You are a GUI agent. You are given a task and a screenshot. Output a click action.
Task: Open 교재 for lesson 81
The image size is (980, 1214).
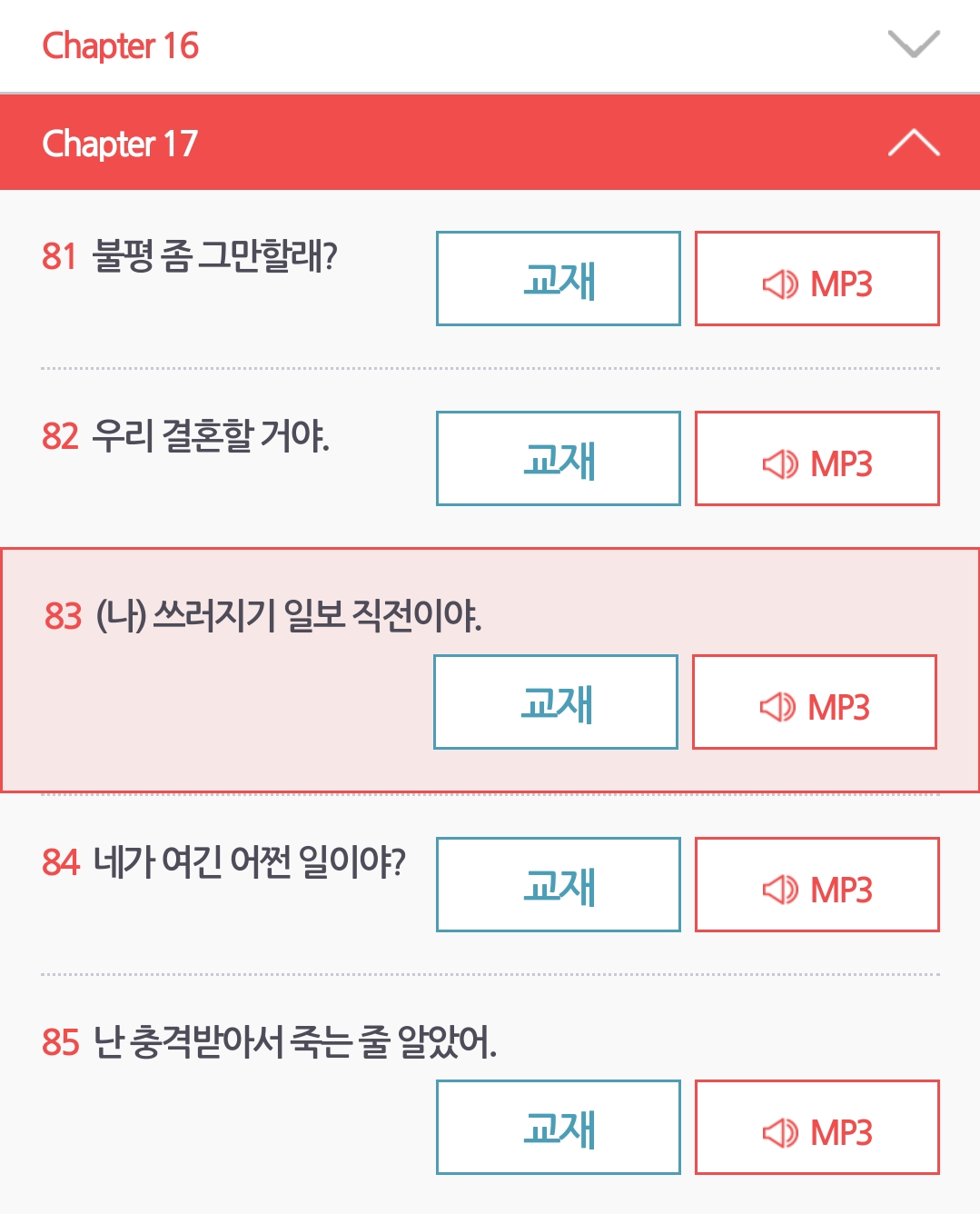tap(558, 279)
